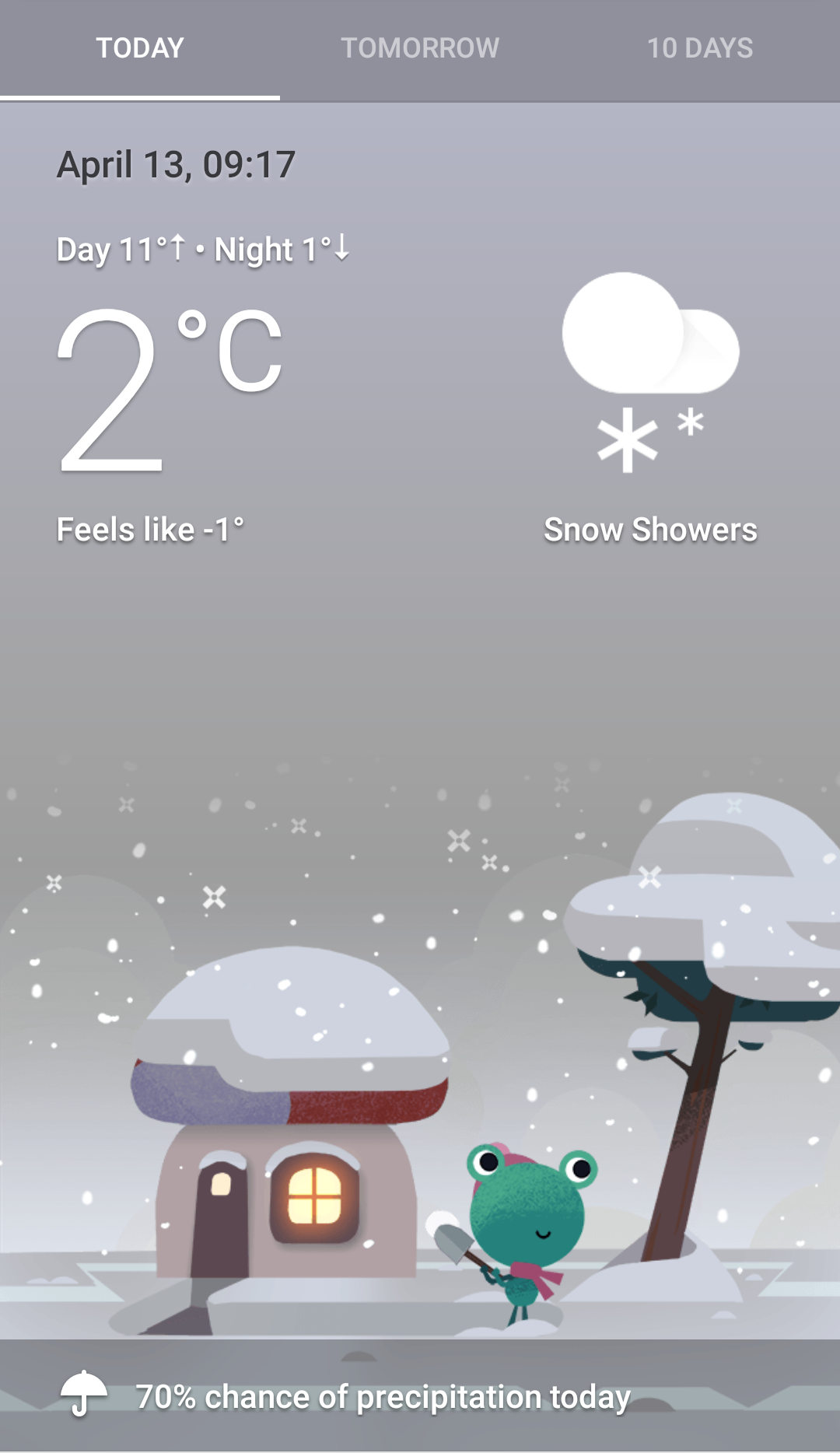The width and height of the screenshot is (840, 1453).
Task: Select the Today tab
Action: click(140, 48)
